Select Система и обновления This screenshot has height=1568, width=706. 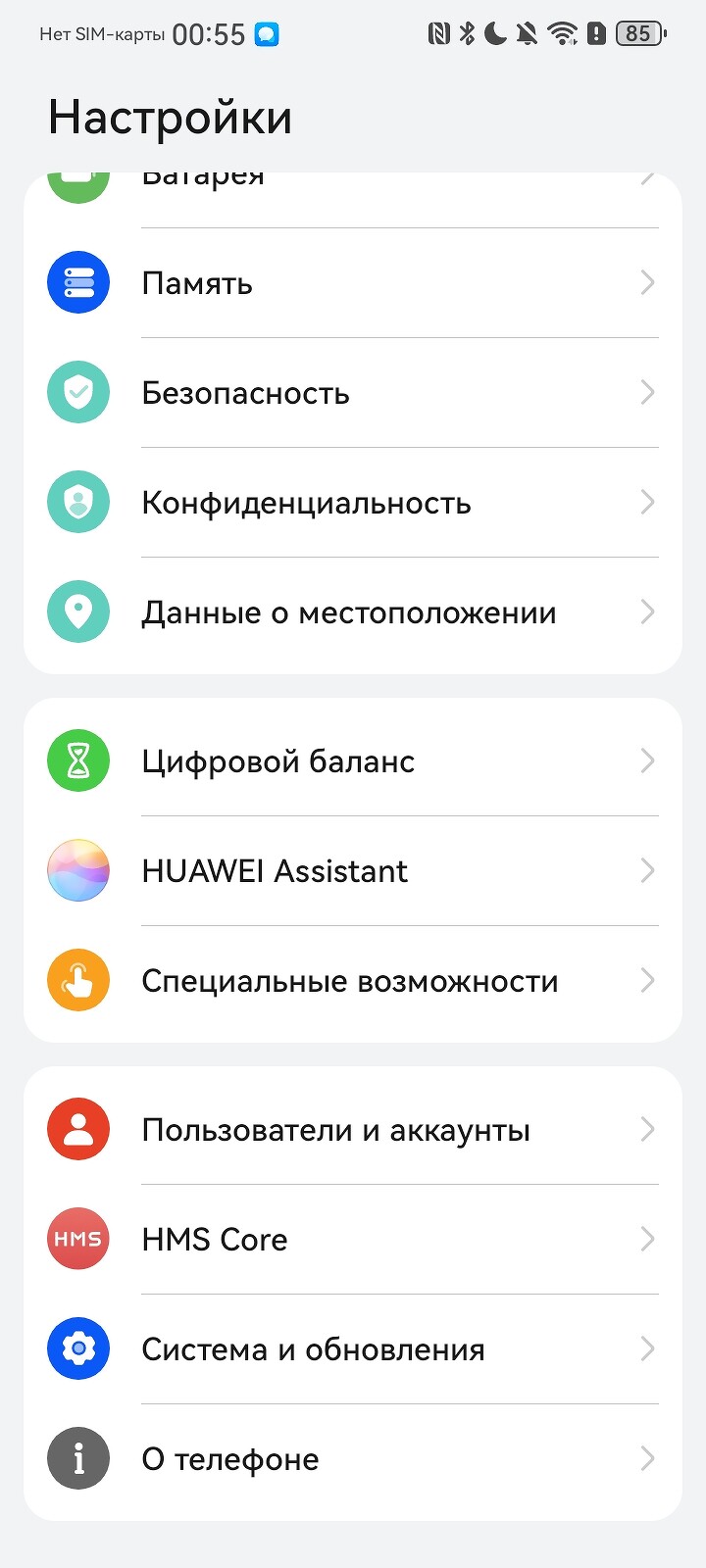click(353, 1349)
